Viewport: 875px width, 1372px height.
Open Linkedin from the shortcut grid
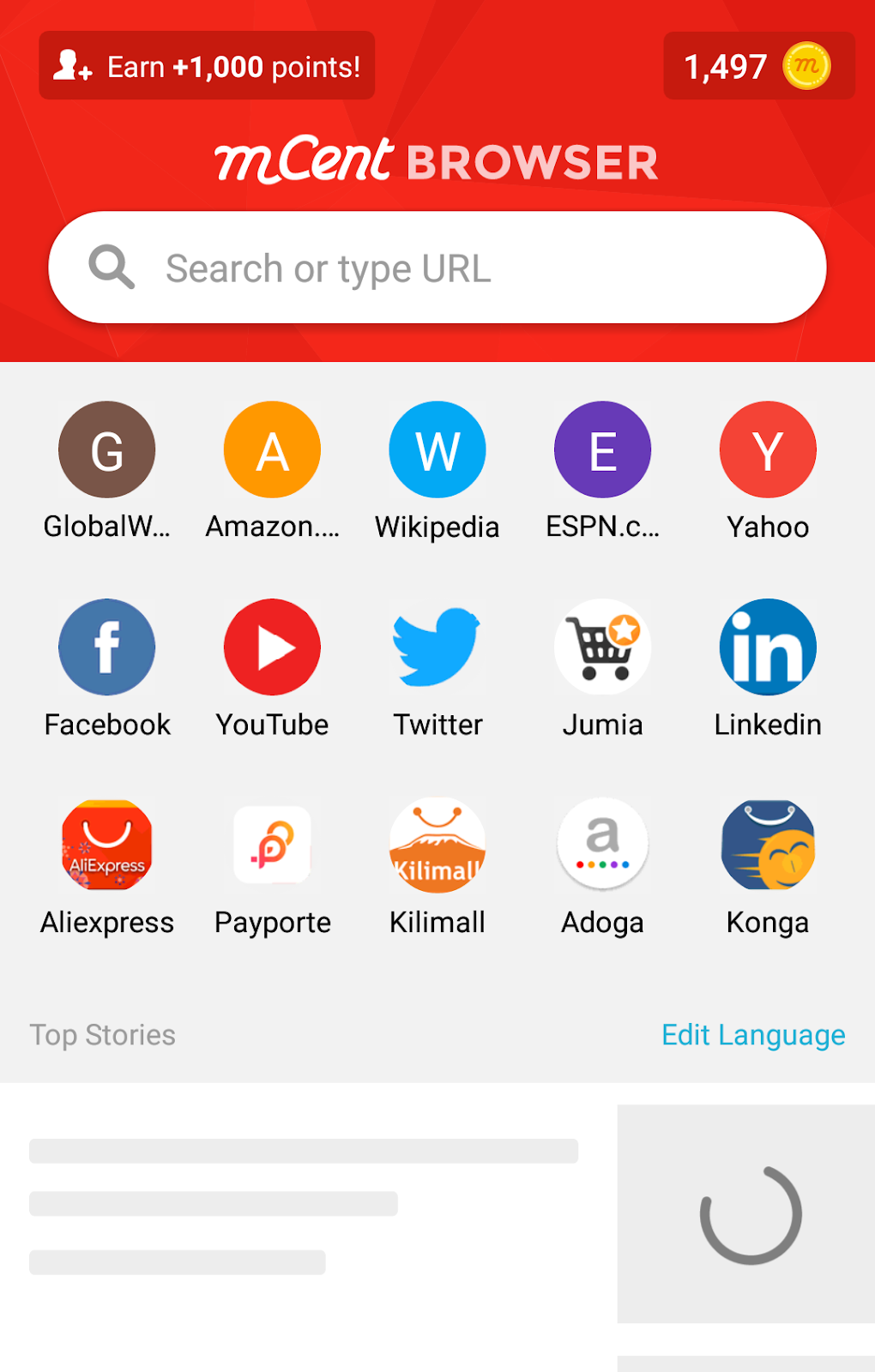click(x=769, y=647)
